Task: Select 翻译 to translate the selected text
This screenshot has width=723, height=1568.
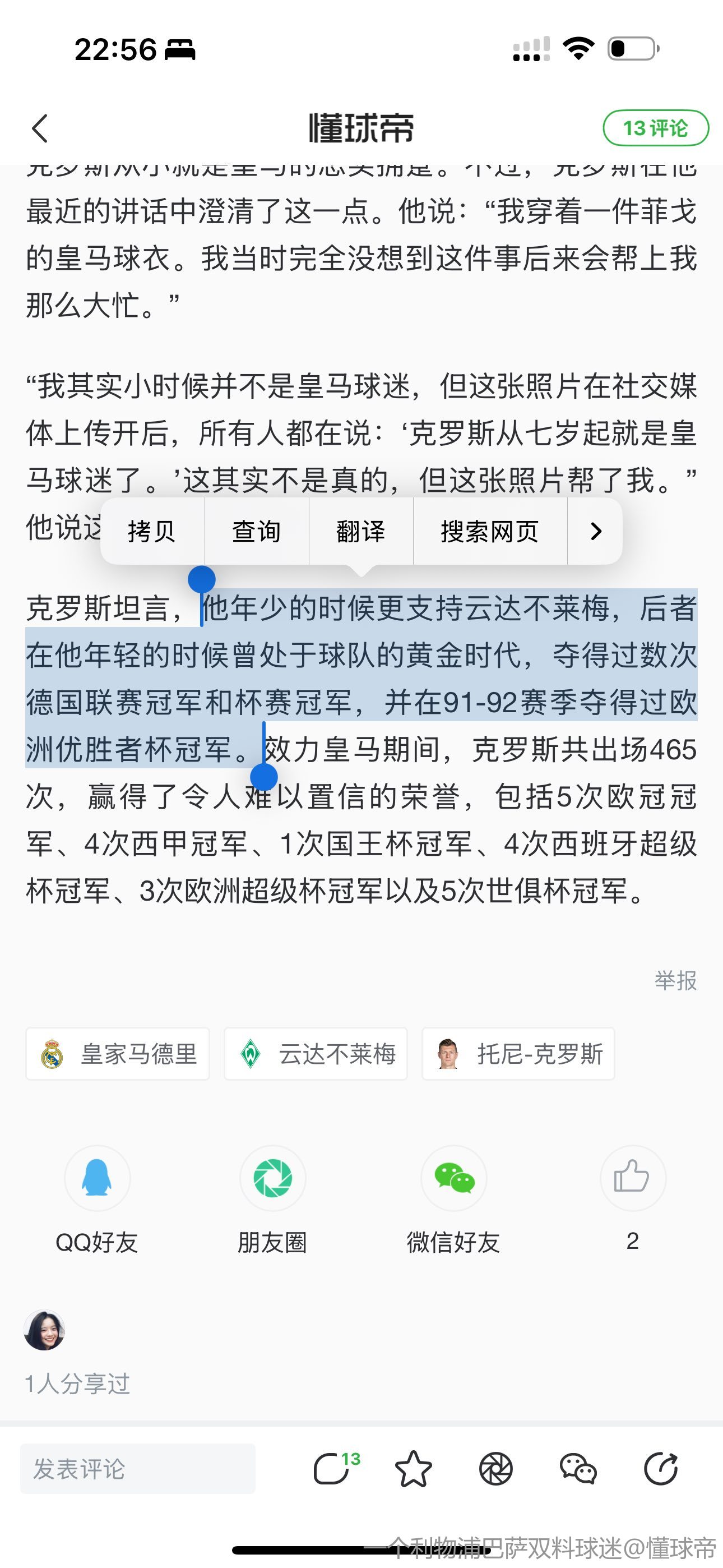Action: [x=361, y=532]
